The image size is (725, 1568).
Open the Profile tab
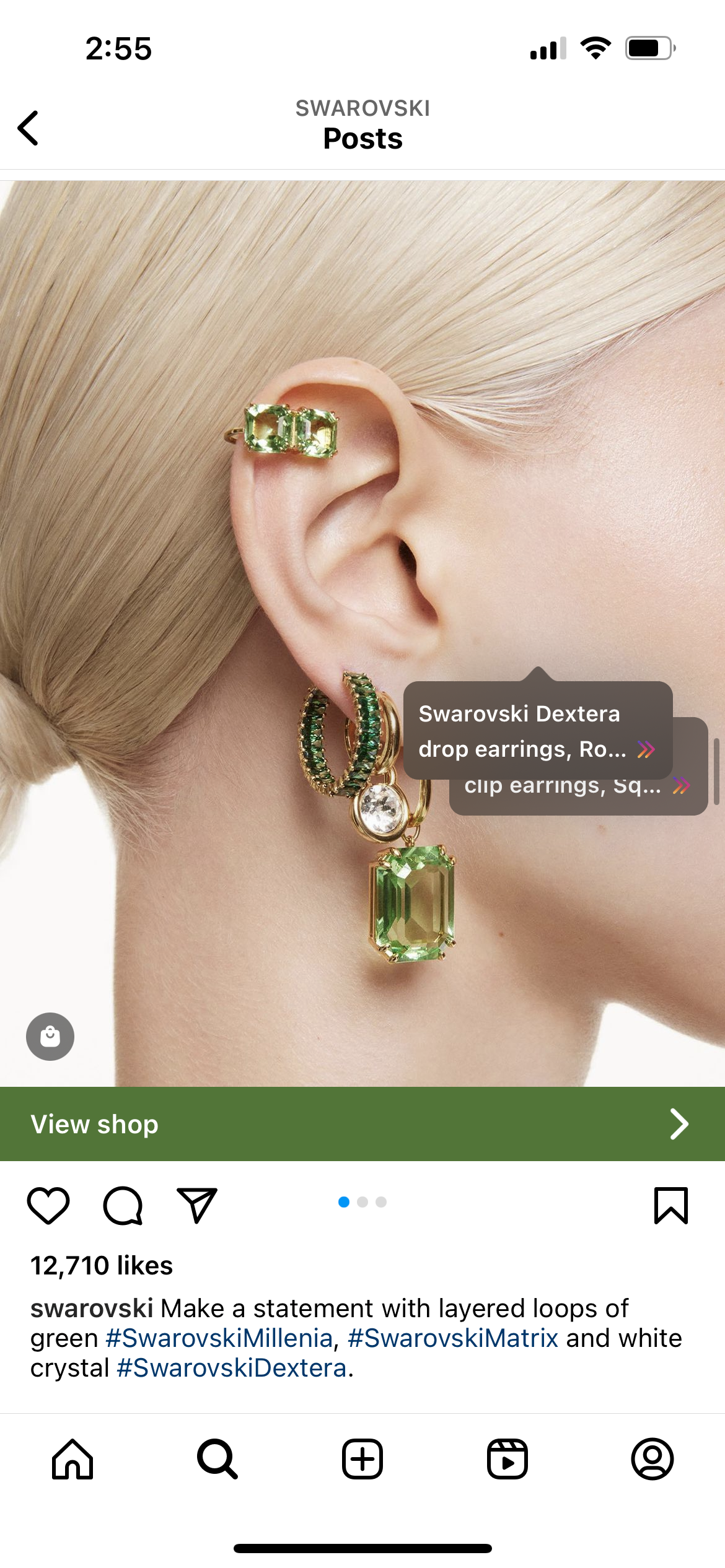click(652, 1459)
